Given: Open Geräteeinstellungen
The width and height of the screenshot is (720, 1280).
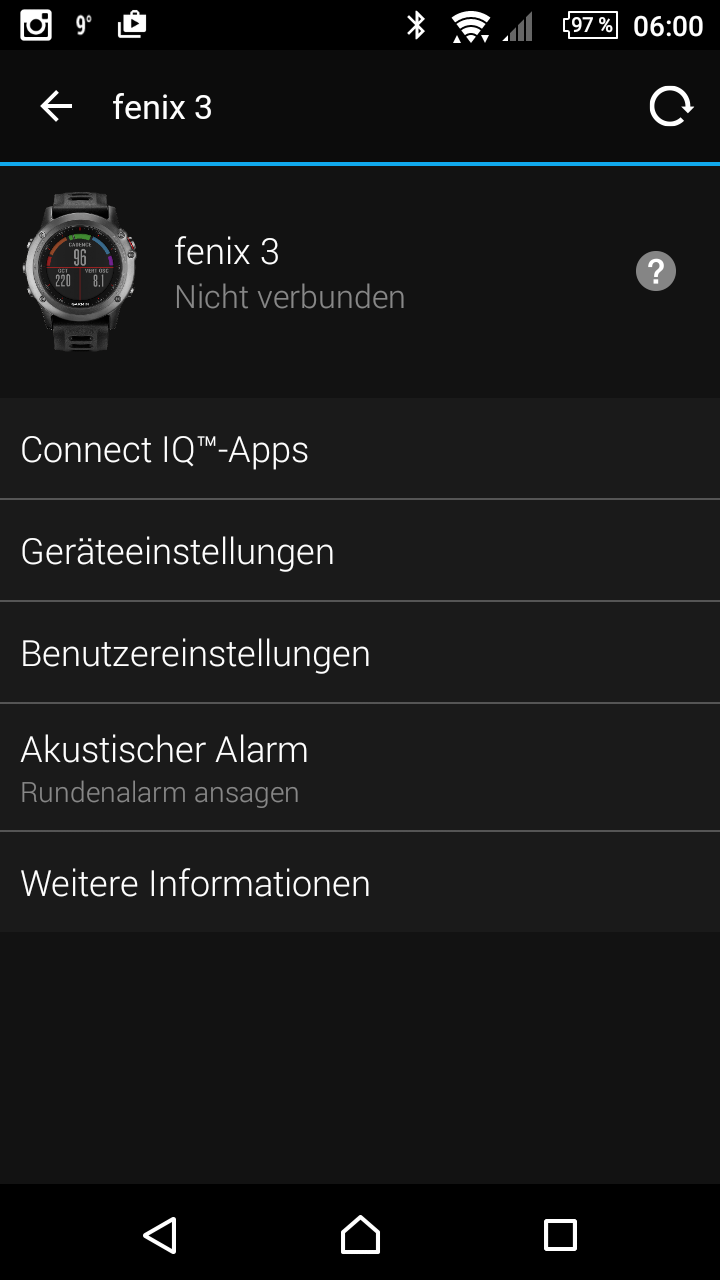Looking at the screenshot, I should pyautogui.click(x=360, y=551).
